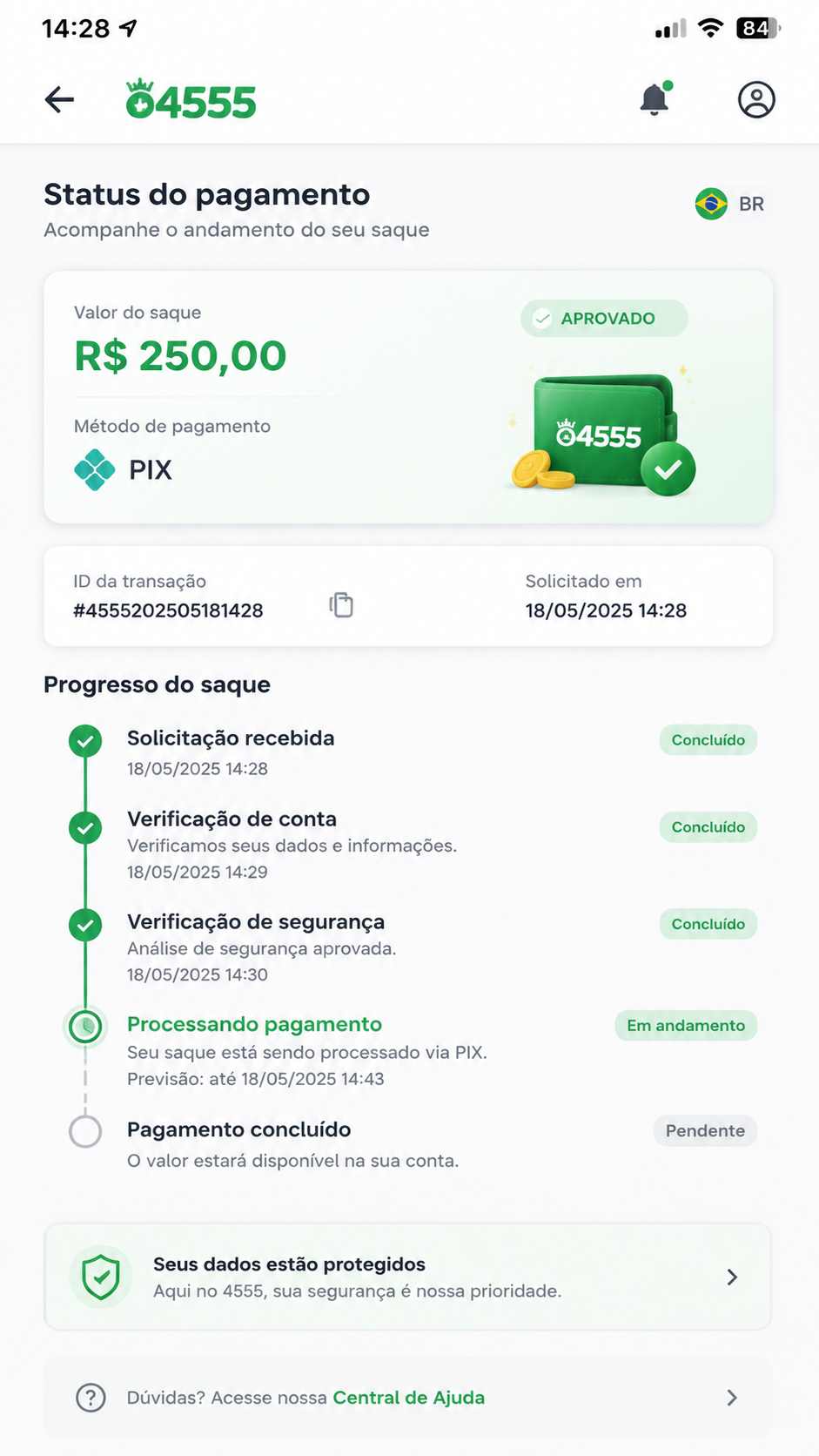Open the Central de Ajuda link
The image size is (819, 1456).
coord(408,1398)
